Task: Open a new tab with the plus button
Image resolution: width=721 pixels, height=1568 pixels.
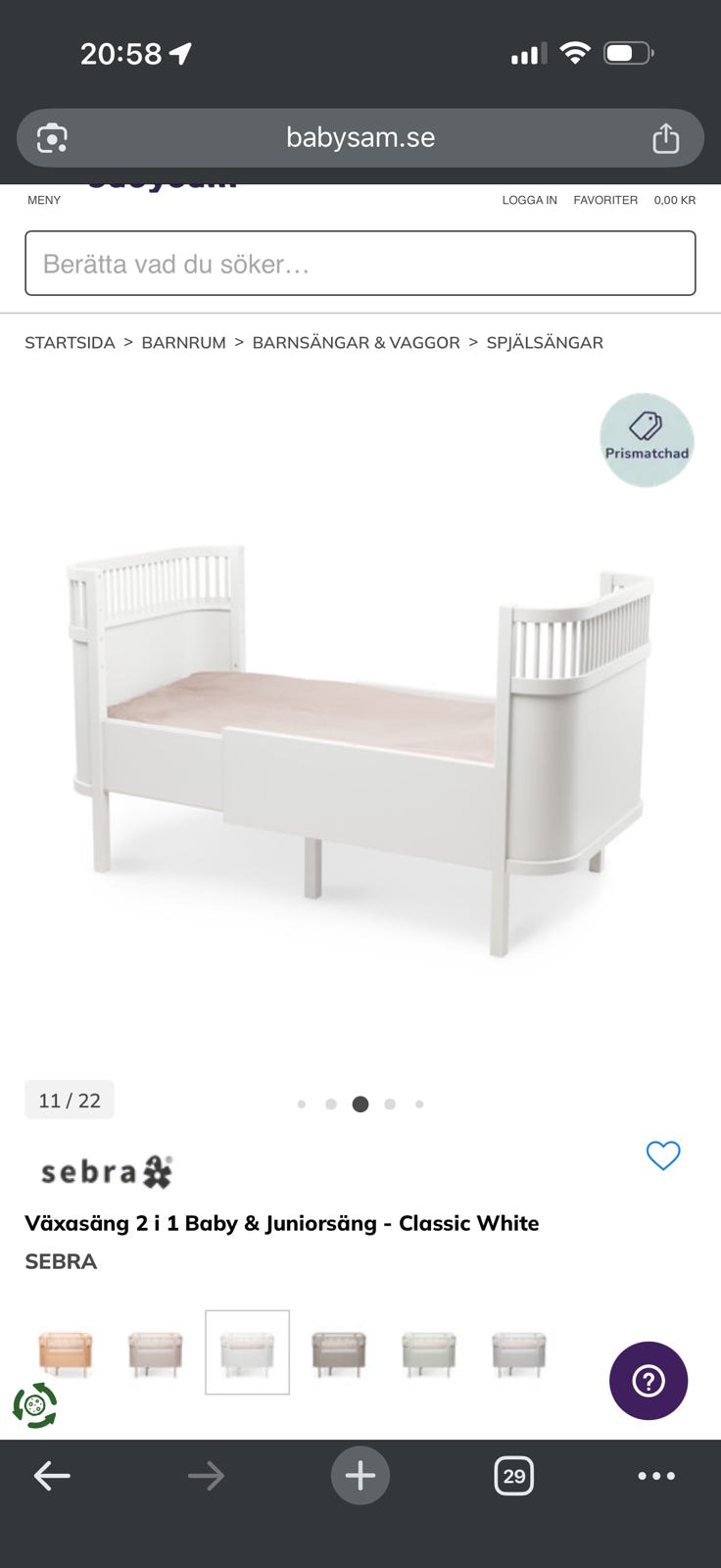Action: [x=360, y=1476]
